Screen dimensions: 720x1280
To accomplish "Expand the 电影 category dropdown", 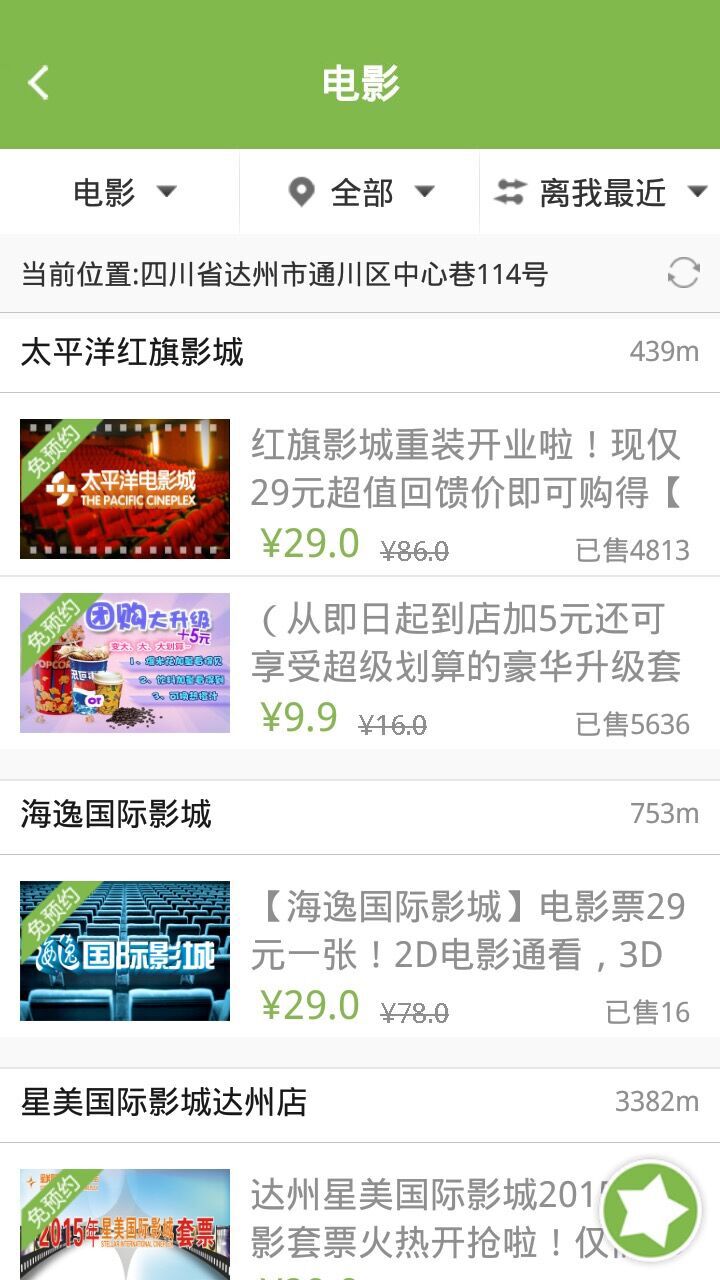I will (123, 192).
